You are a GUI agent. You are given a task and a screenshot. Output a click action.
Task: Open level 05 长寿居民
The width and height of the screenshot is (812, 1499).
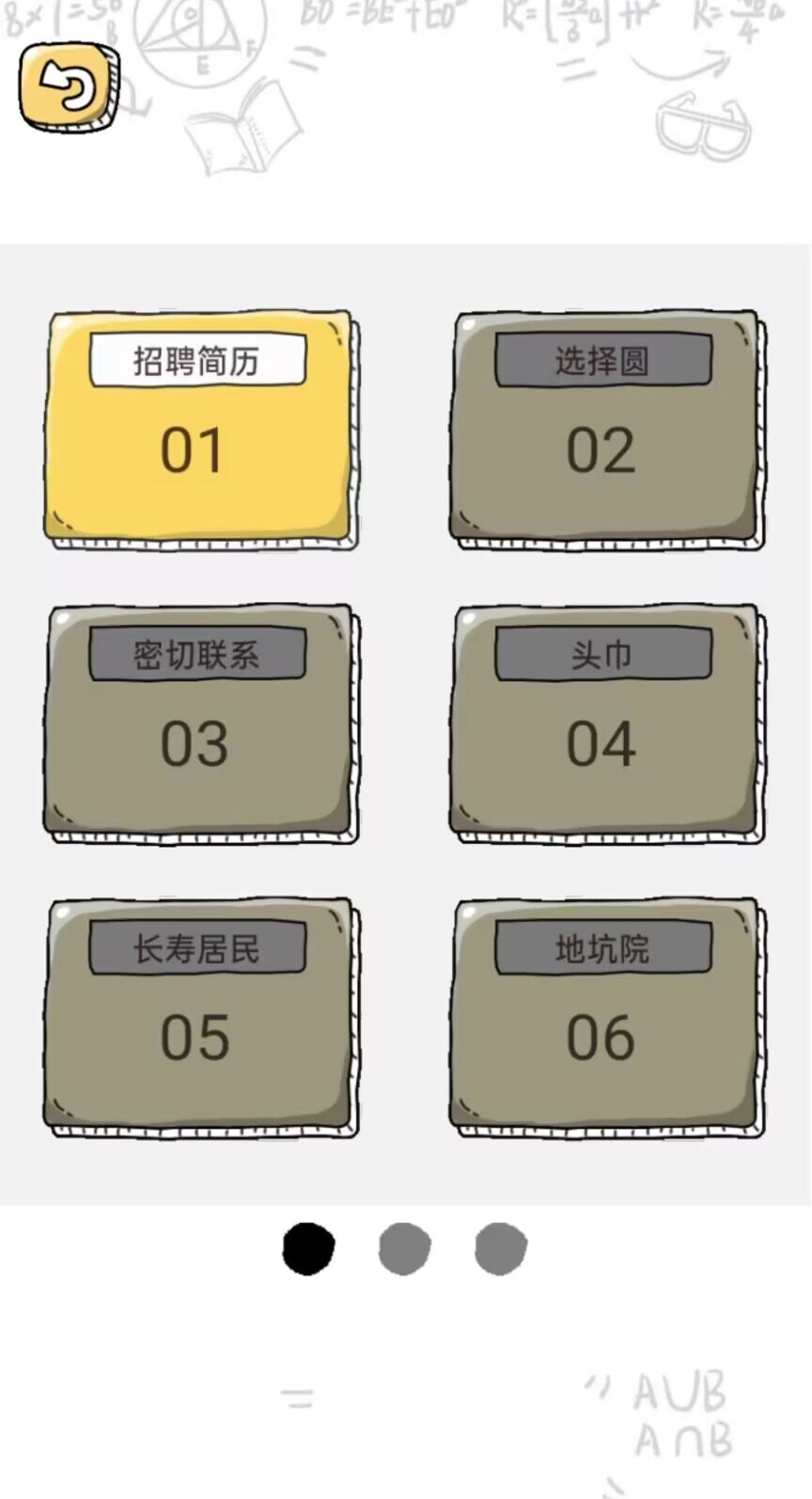pyautogui.click(x=199, y=1015)
